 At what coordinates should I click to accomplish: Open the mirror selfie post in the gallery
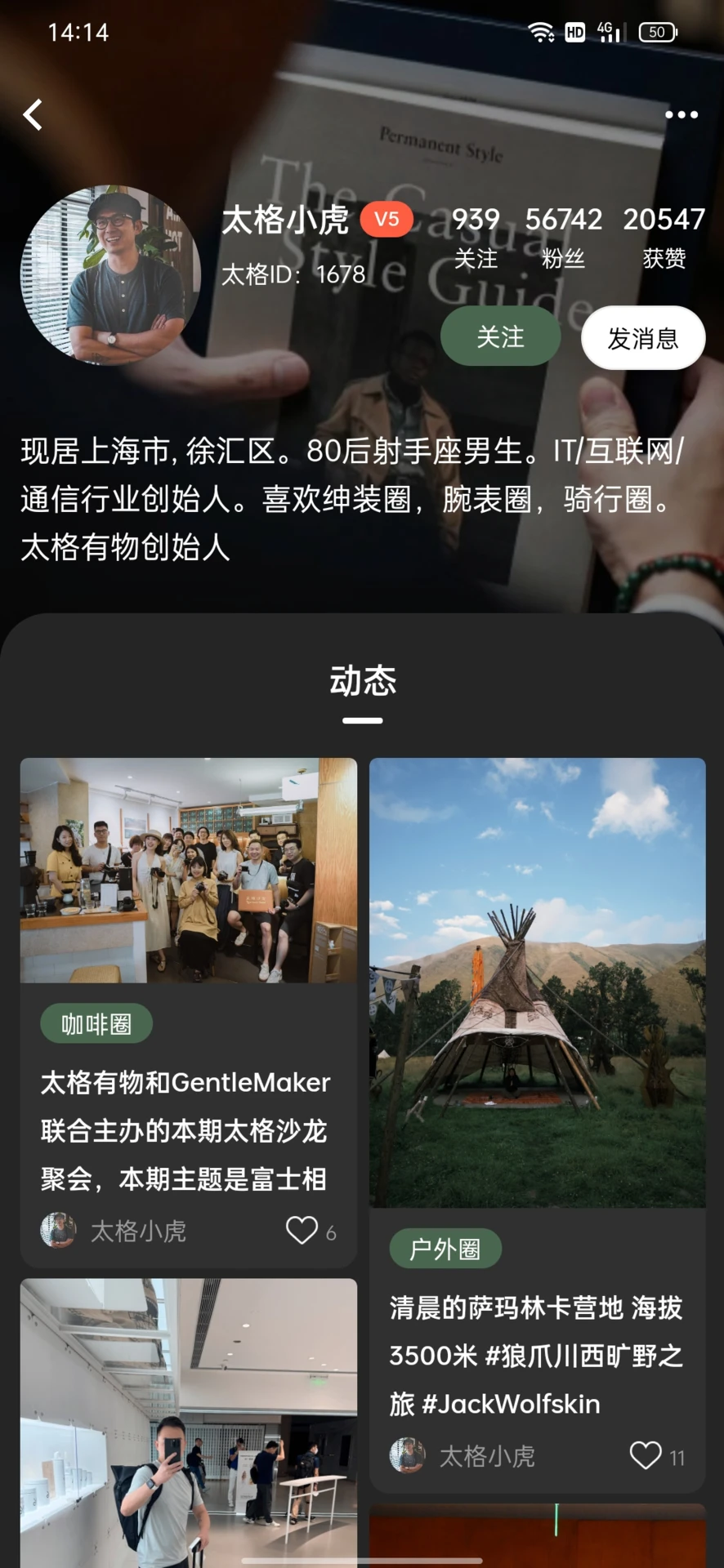tap(189, 1423)
